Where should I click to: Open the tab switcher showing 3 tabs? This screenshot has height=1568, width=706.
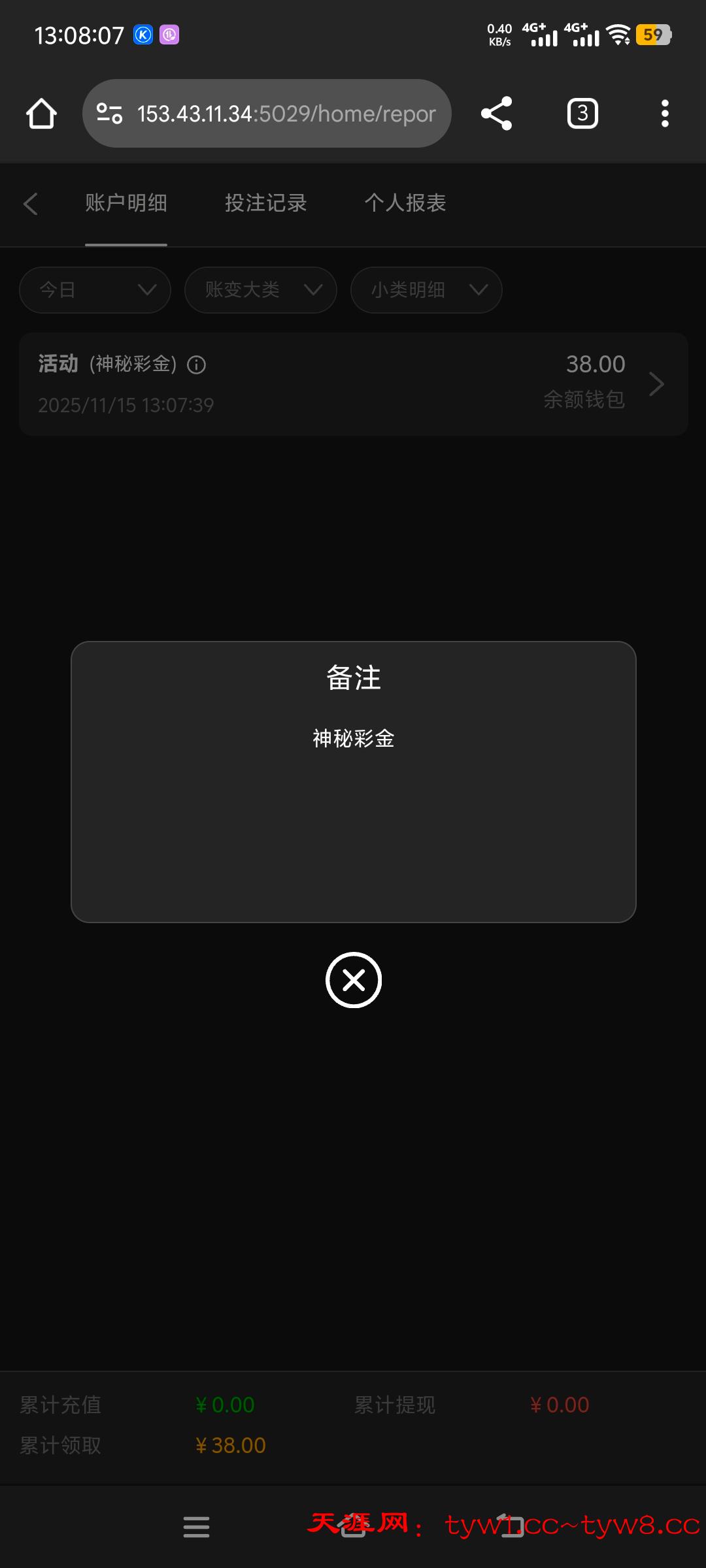[x=582, y=114]
